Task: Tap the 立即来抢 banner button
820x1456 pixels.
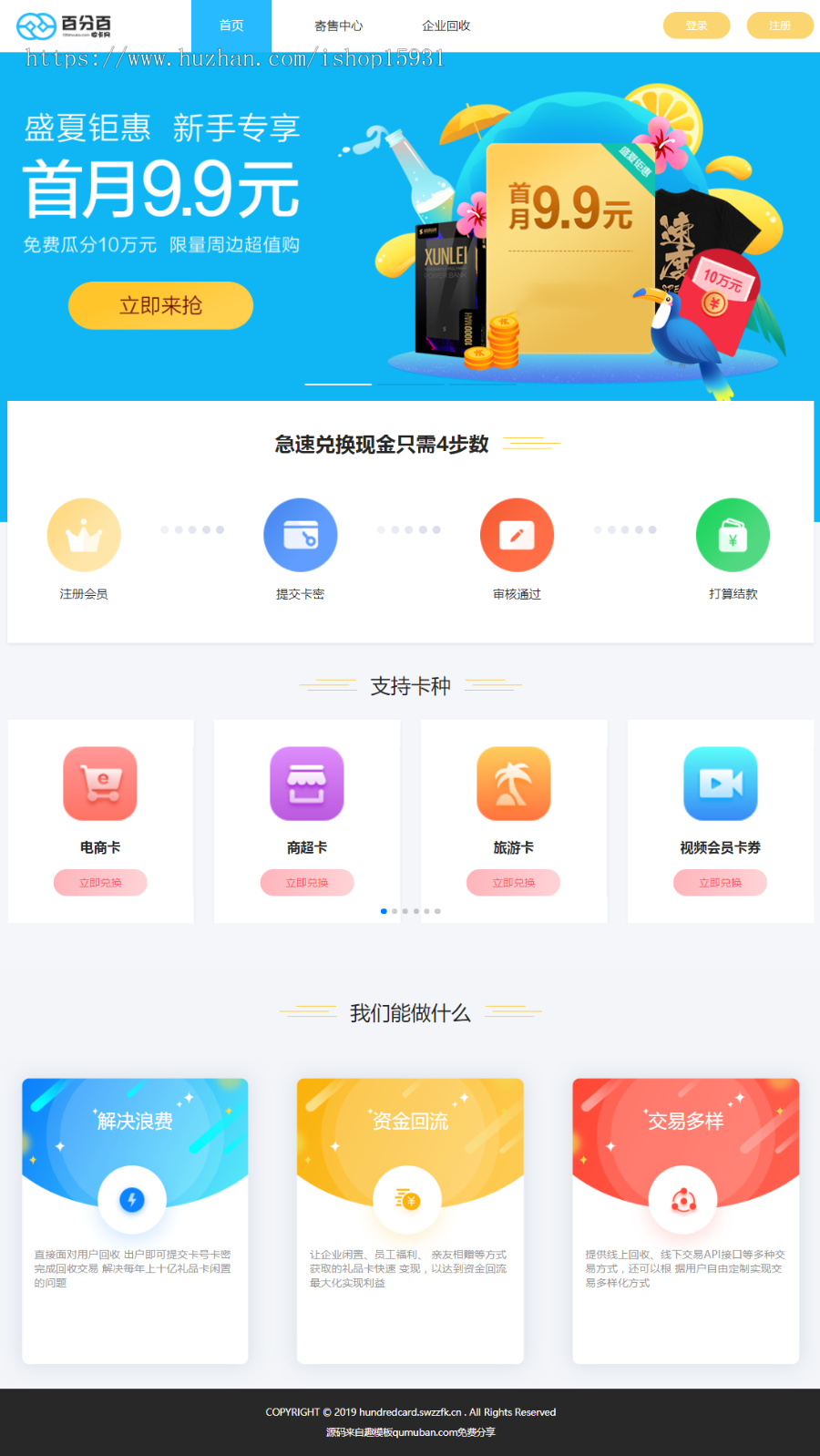Action: (x=160, y=305)
